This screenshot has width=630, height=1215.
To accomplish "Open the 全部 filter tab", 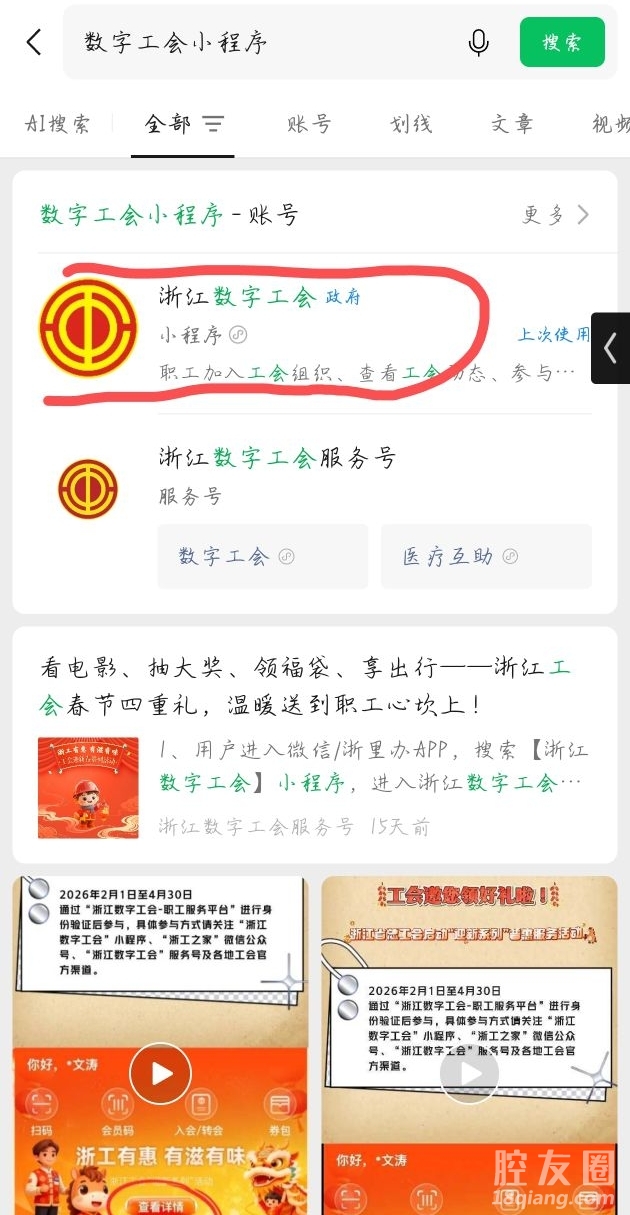I will pos(183,124).
